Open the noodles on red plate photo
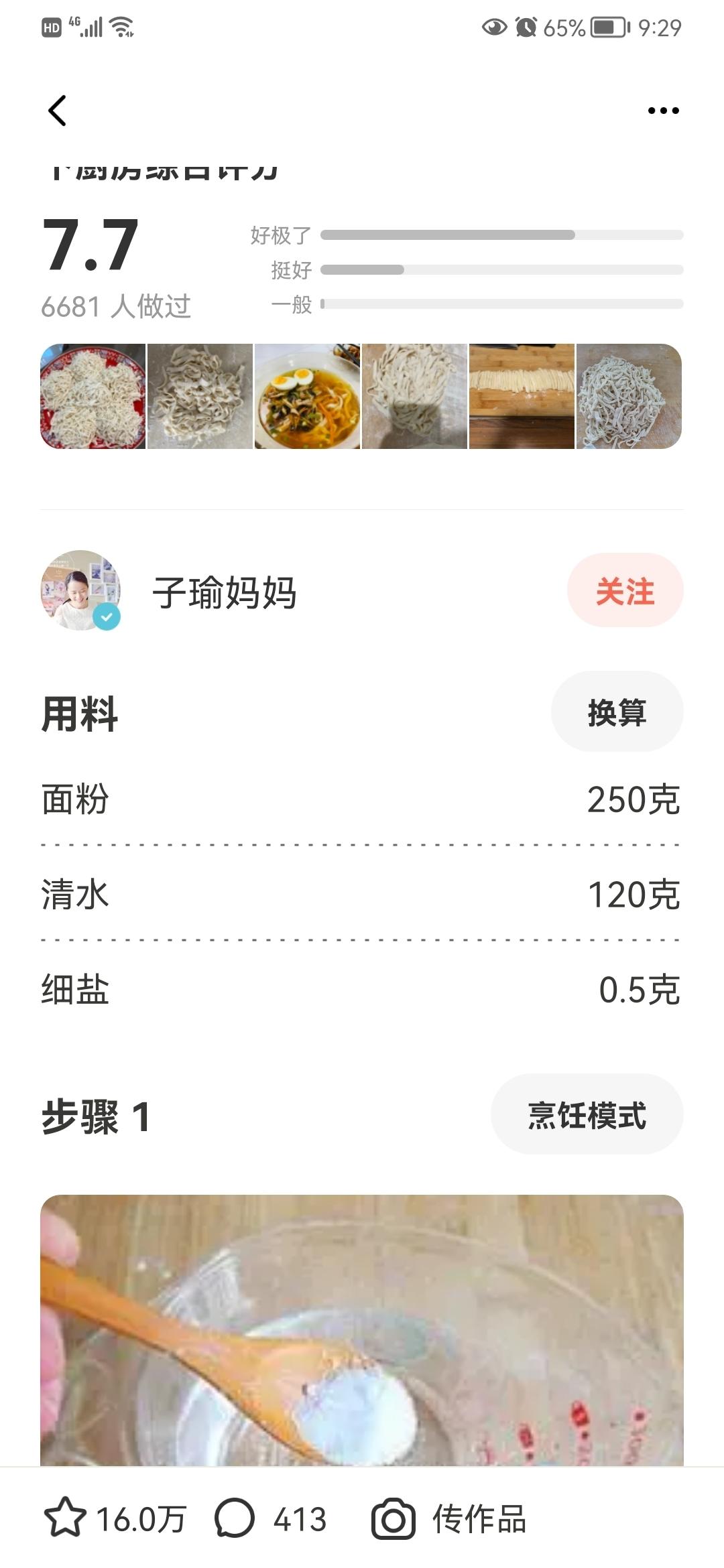The height and width of the screenshot is (1568, 724). [x=93, y=397]
